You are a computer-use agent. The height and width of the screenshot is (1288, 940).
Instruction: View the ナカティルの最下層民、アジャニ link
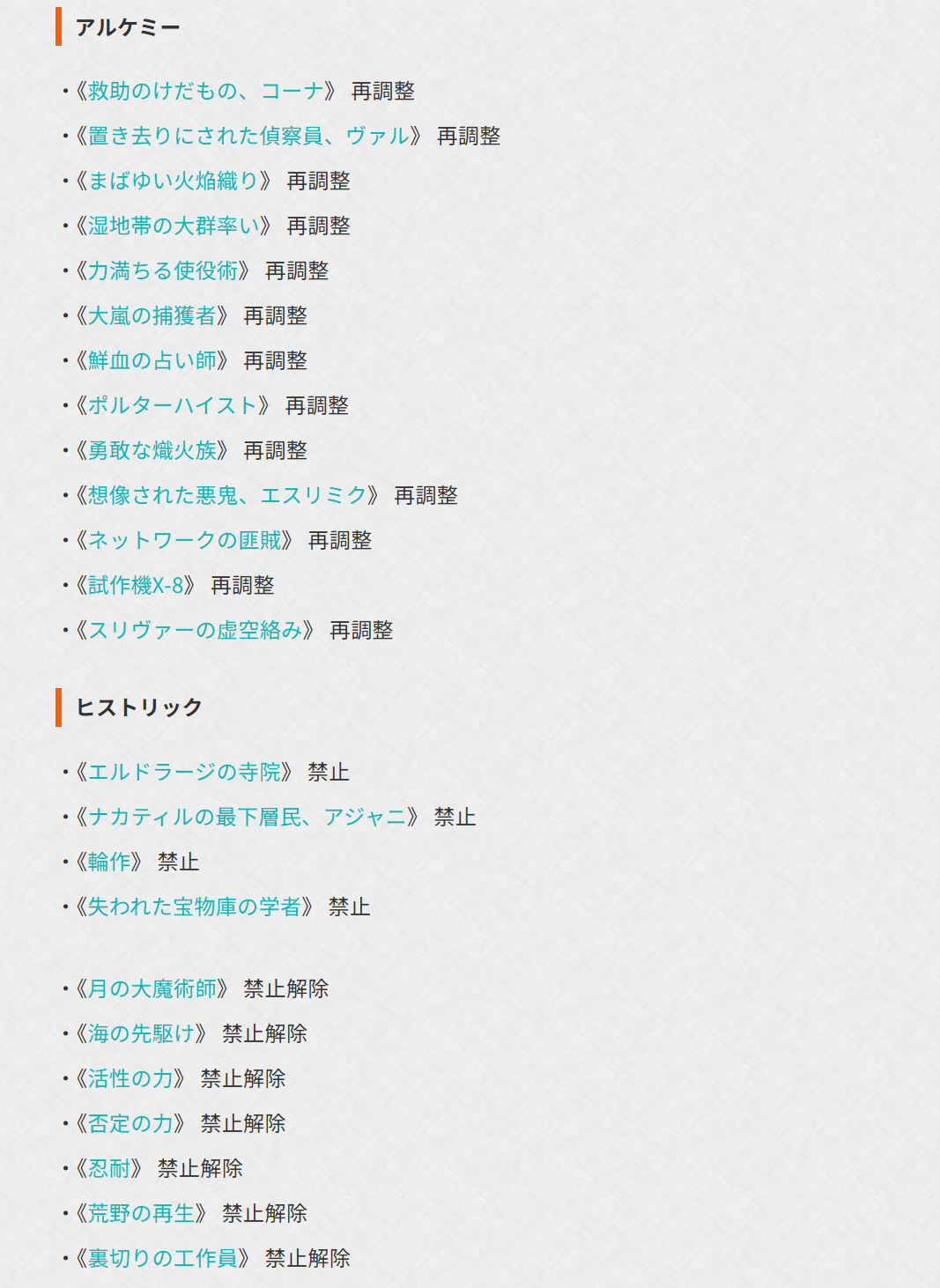click(247, 817)
